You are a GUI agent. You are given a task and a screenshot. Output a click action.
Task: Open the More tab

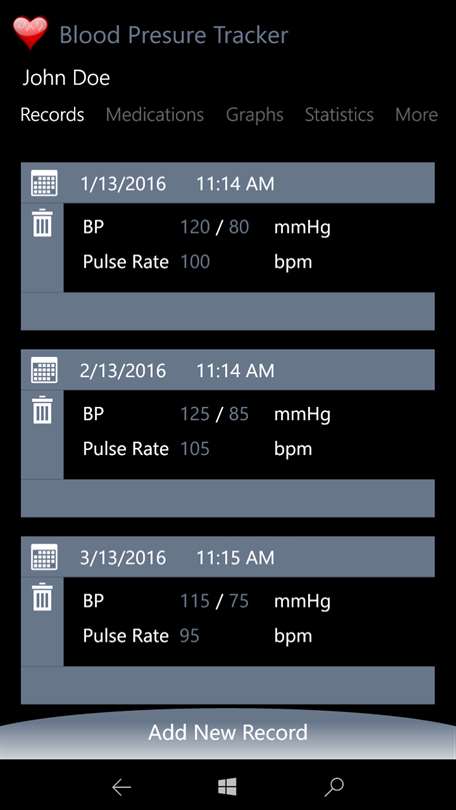click(416, 115)
